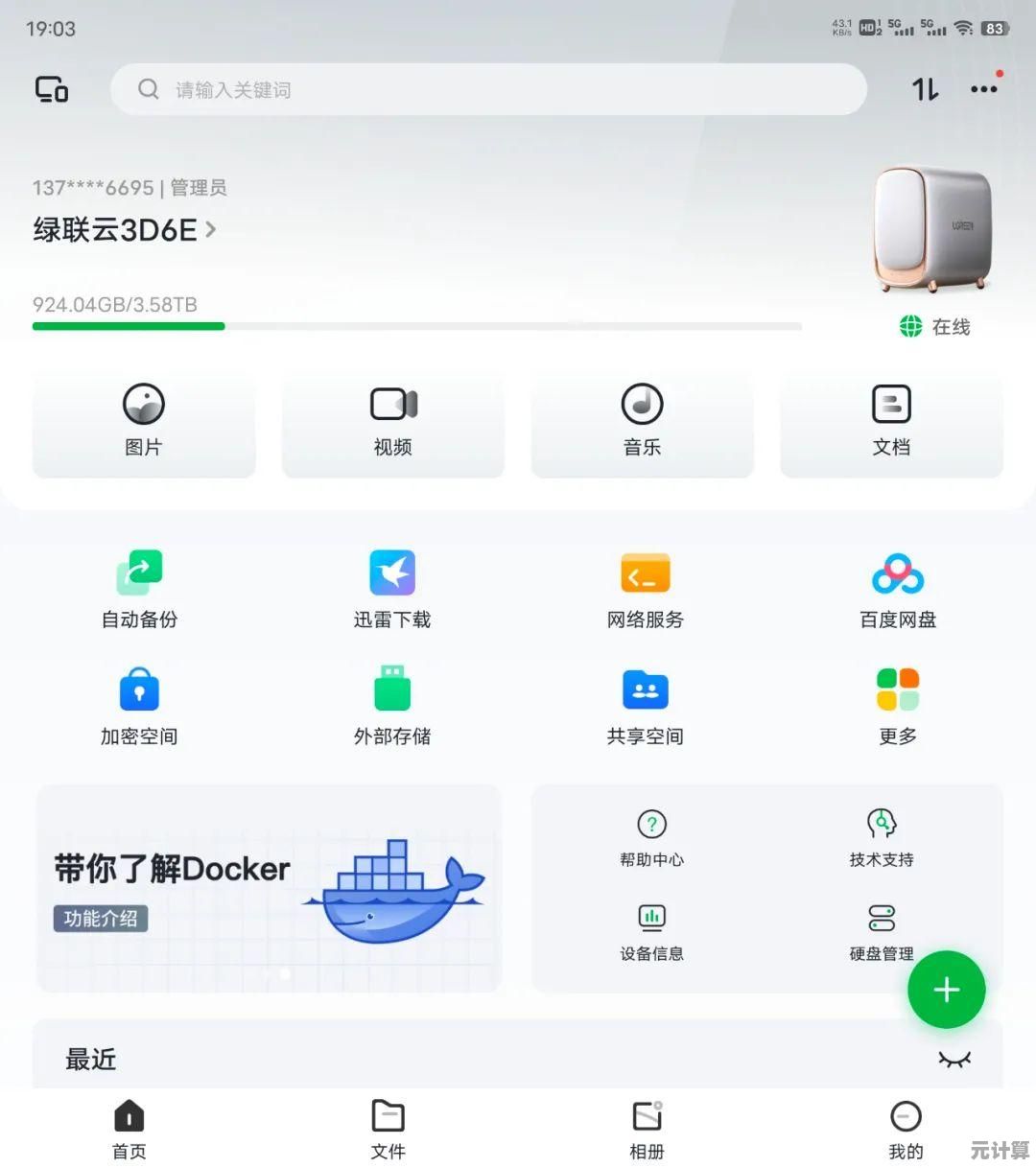Switch to the 文件 tab
This screenshot has width=1036, height=1168.
[x=388, y=1130]
